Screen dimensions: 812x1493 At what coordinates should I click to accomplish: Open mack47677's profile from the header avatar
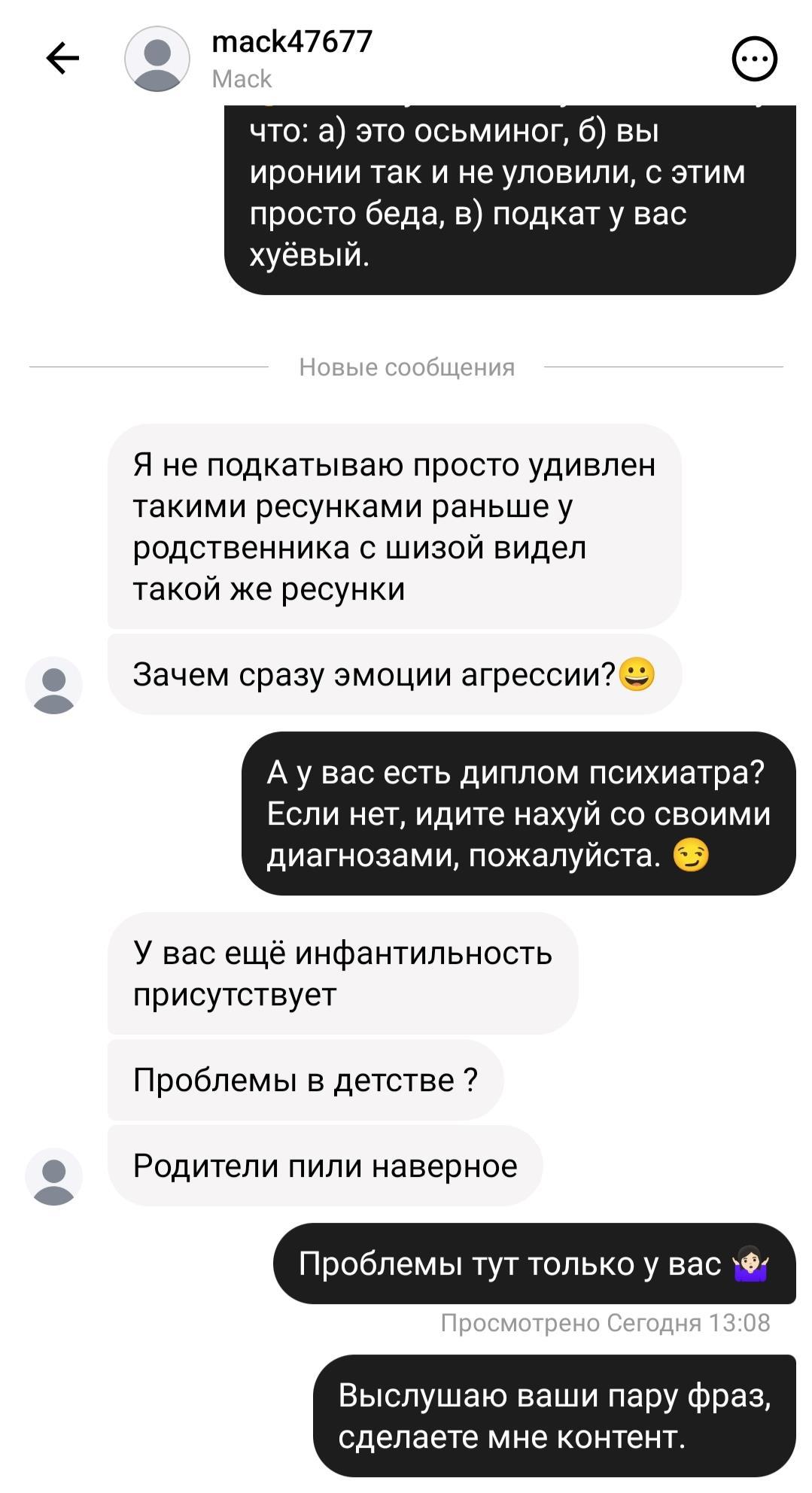pyautogui.click(x=157, y=59)
